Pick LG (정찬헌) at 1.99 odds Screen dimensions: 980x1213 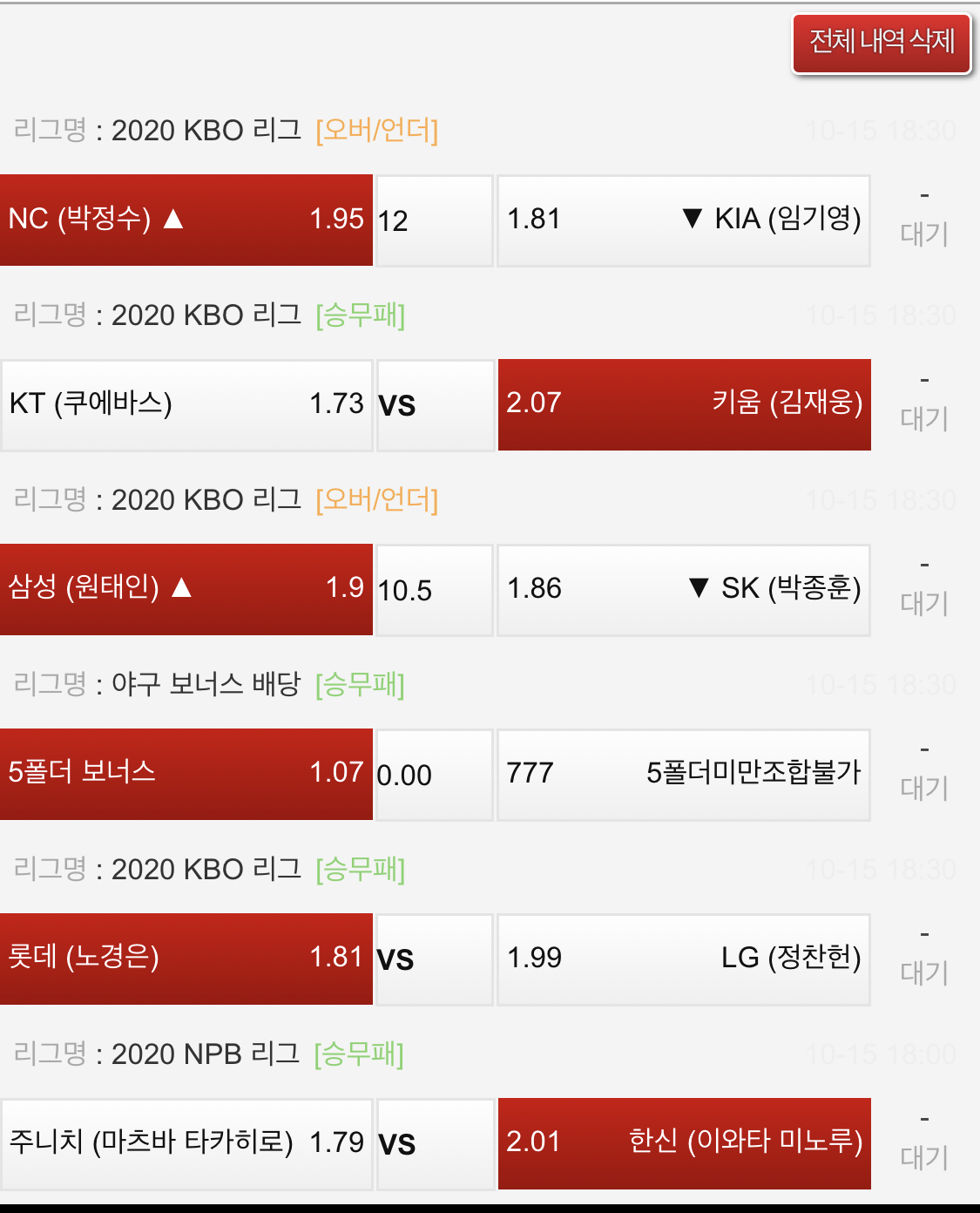coord(683,959)
